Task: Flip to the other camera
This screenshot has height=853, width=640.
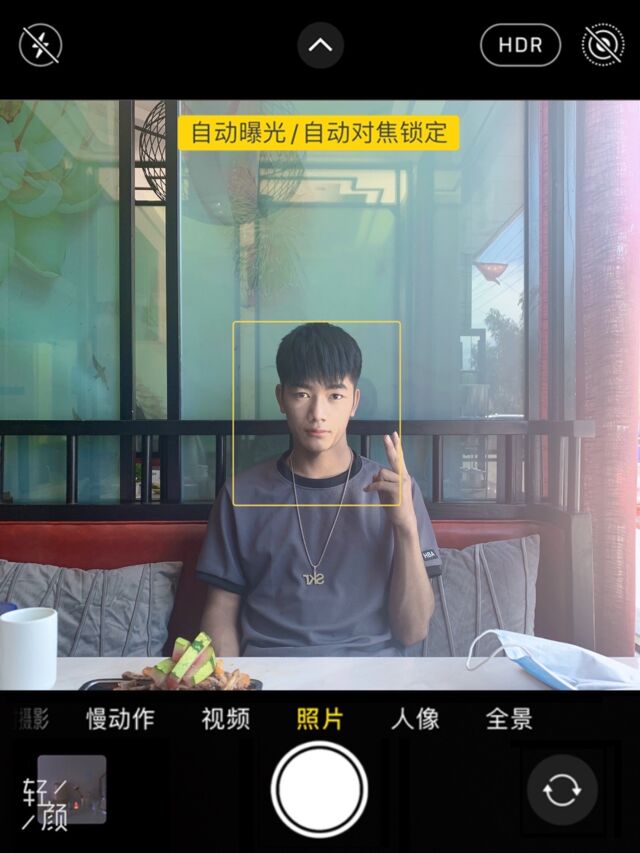Action: (x=562, y=790)
